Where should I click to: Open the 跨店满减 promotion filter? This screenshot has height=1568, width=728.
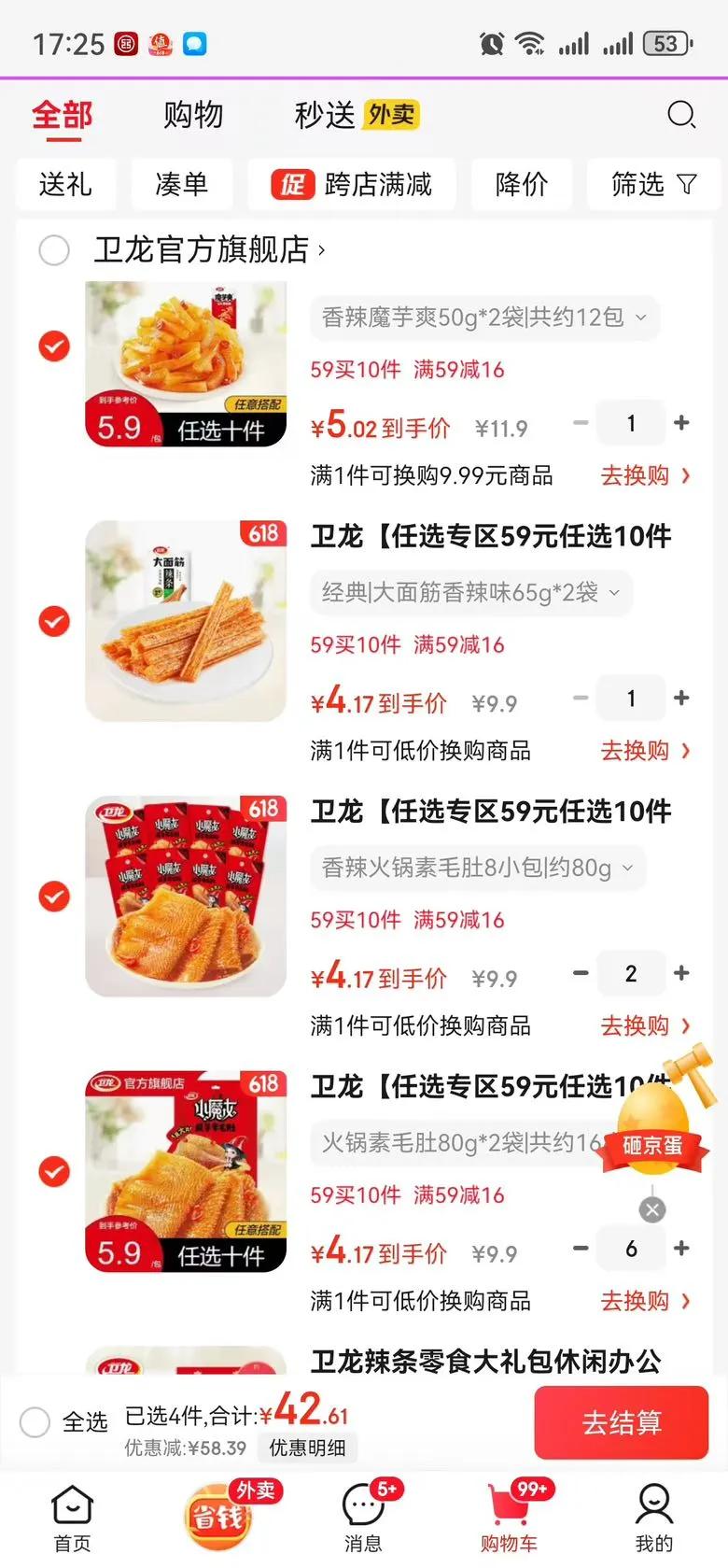[x=352, y=184]
